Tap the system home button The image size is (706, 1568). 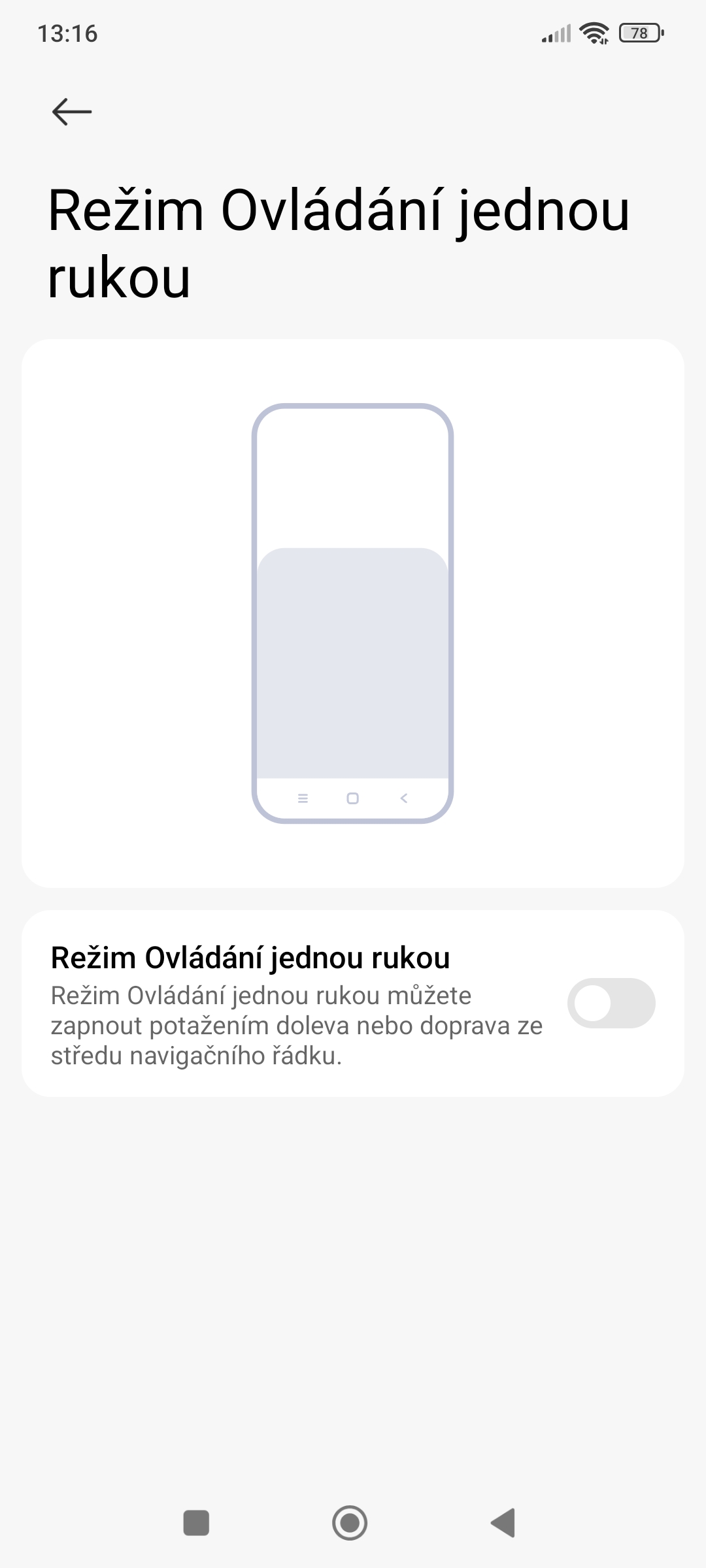coord(350,1522)
